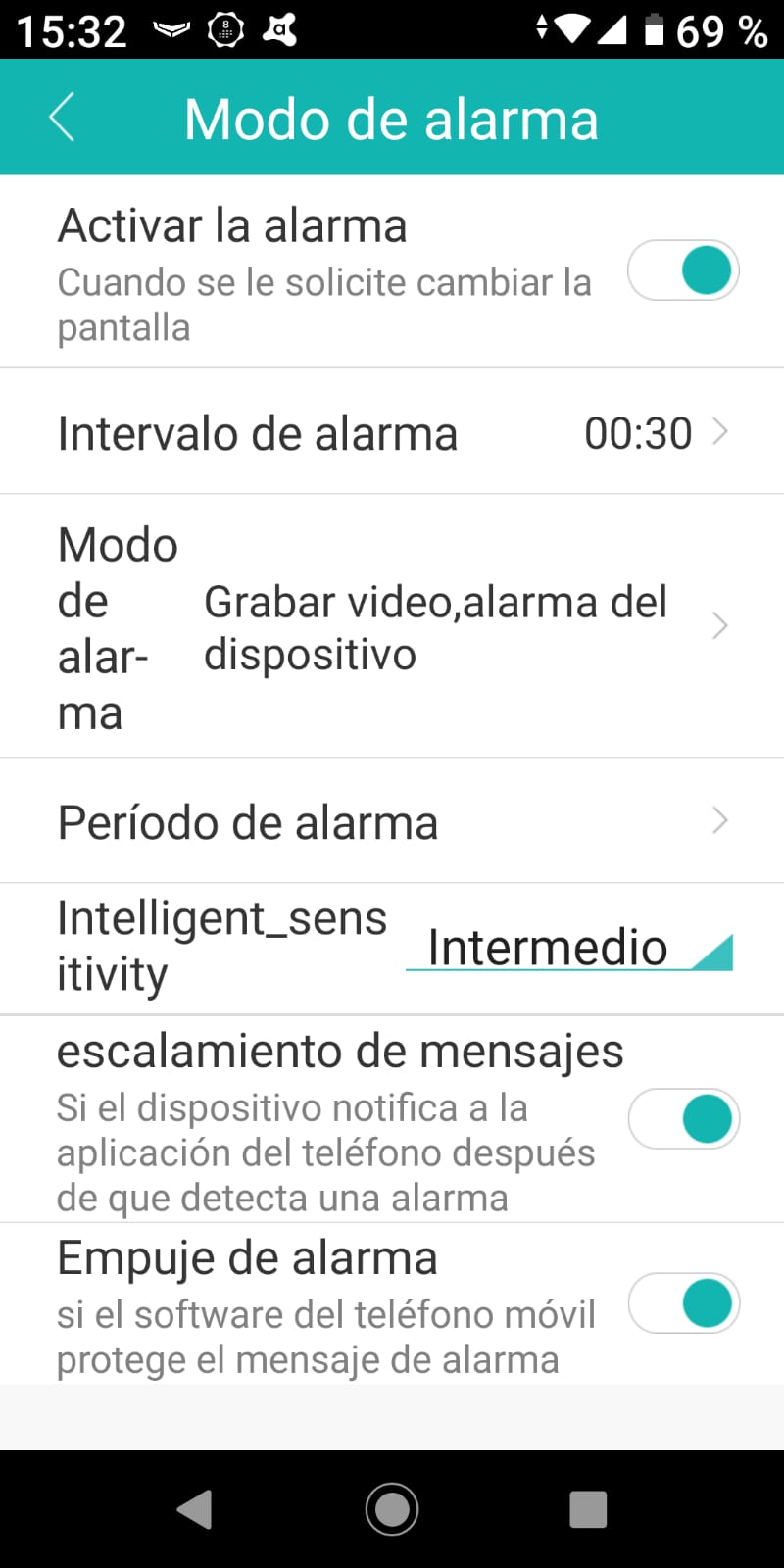The height and width of the screenshot is (1568, 784).
Task: Tap the system home button
Action: click(392, 1509)
